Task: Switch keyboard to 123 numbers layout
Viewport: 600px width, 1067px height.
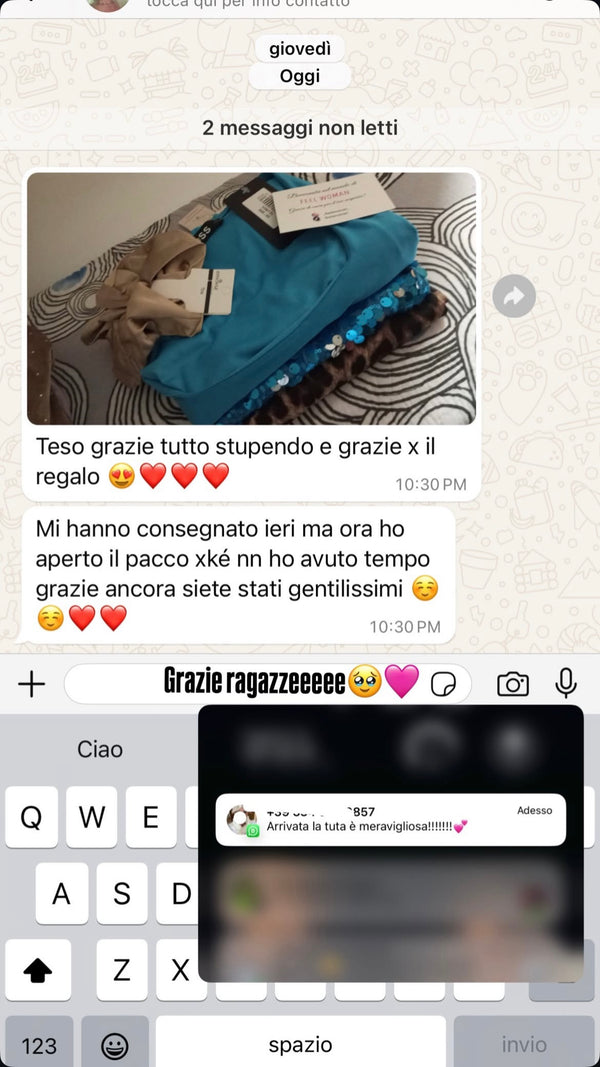Action: [39, 1045]
